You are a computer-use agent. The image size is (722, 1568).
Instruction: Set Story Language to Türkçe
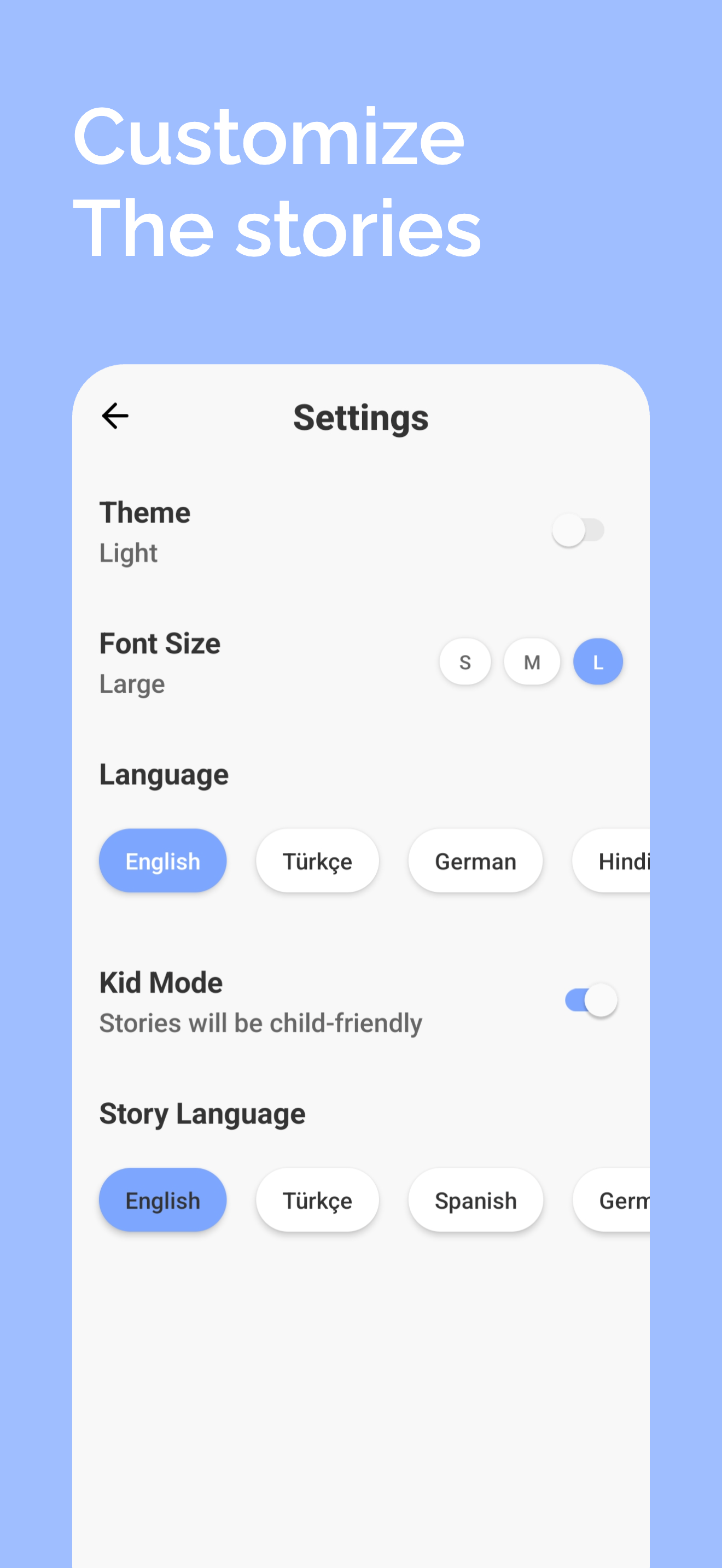(x=317, y=1199)
